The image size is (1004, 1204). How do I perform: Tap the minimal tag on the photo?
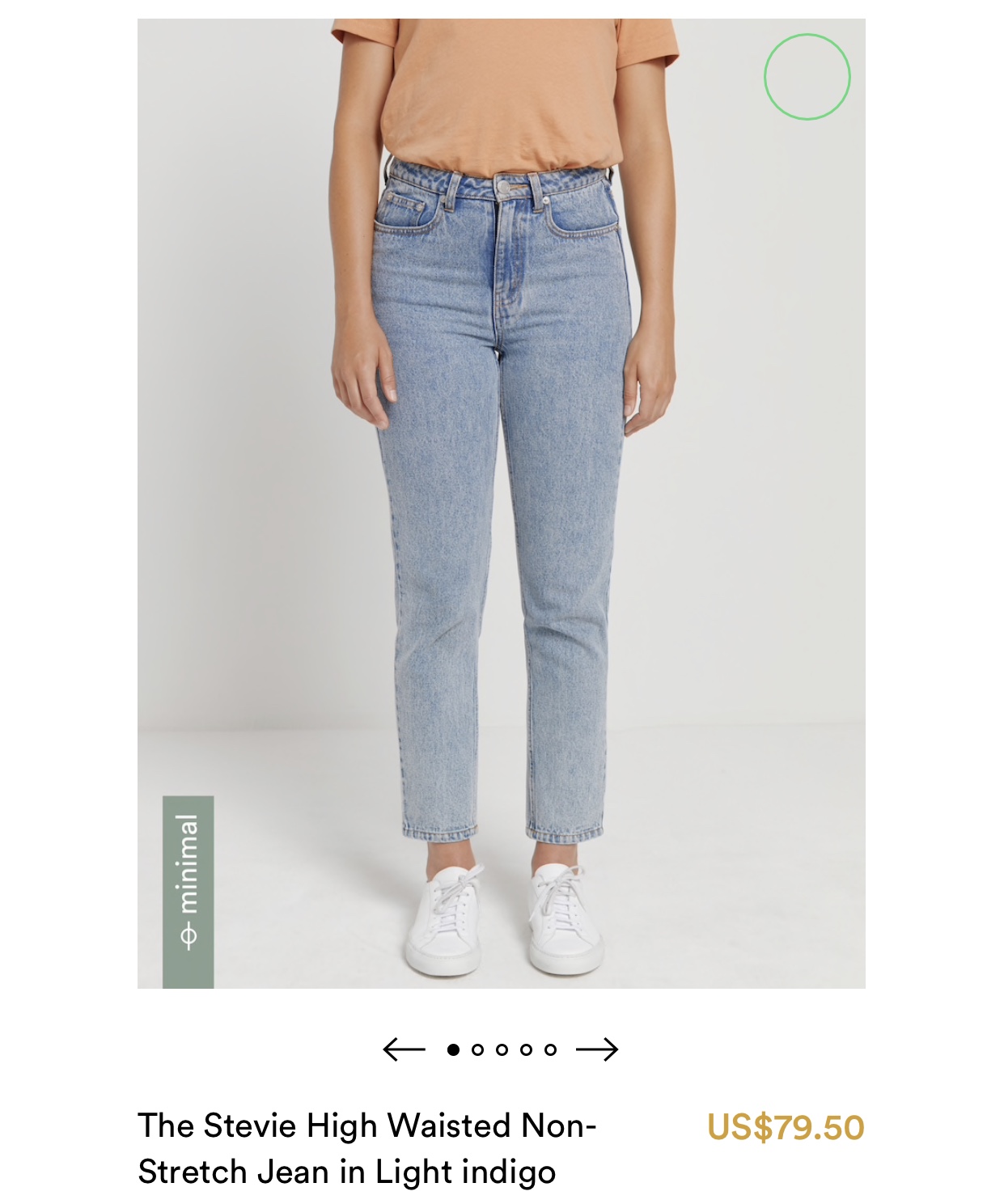189,892
